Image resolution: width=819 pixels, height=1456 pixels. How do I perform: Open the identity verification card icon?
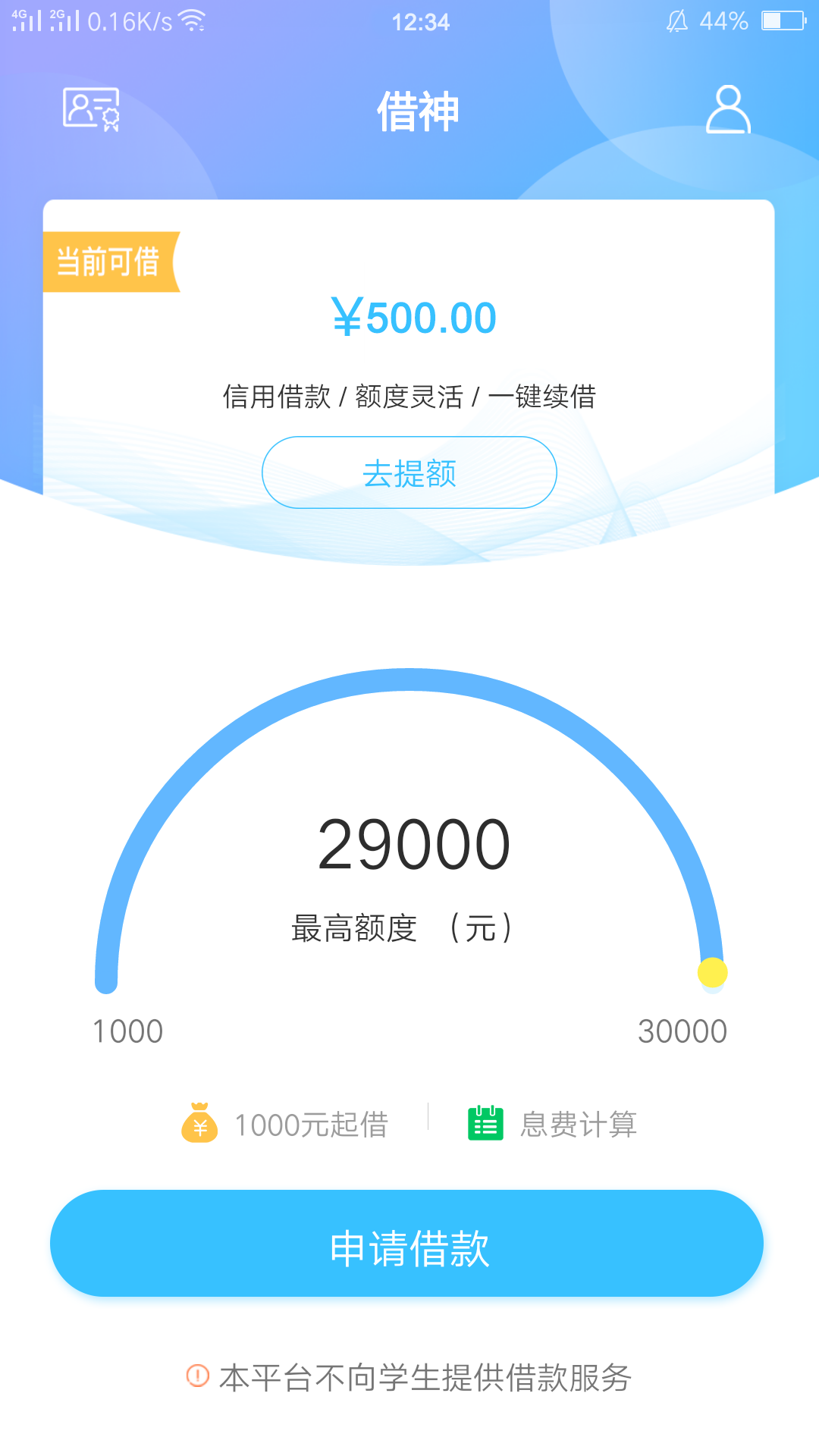(x=91, y=109)
